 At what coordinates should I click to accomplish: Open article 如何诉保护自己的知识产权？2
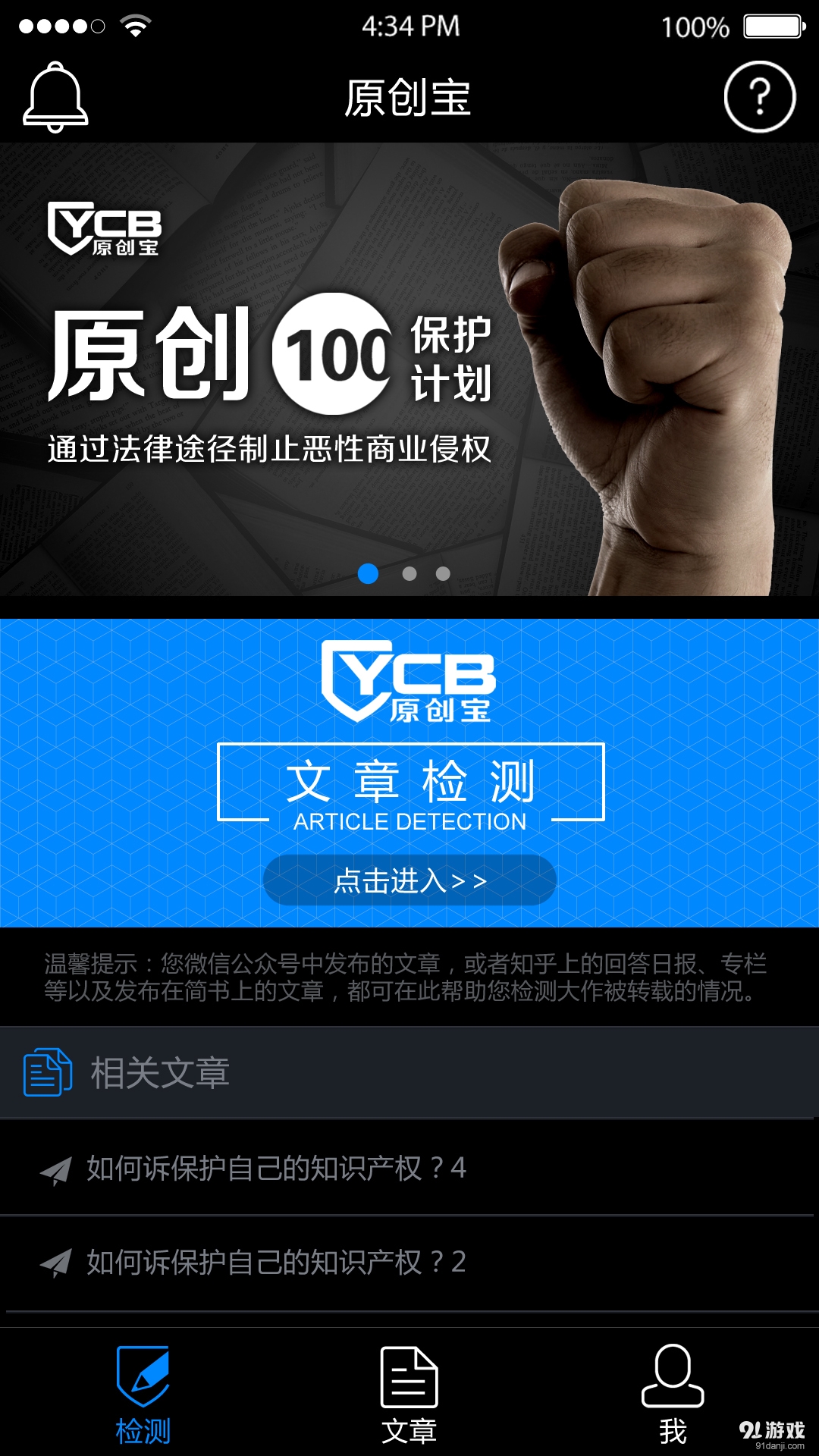276,1262
